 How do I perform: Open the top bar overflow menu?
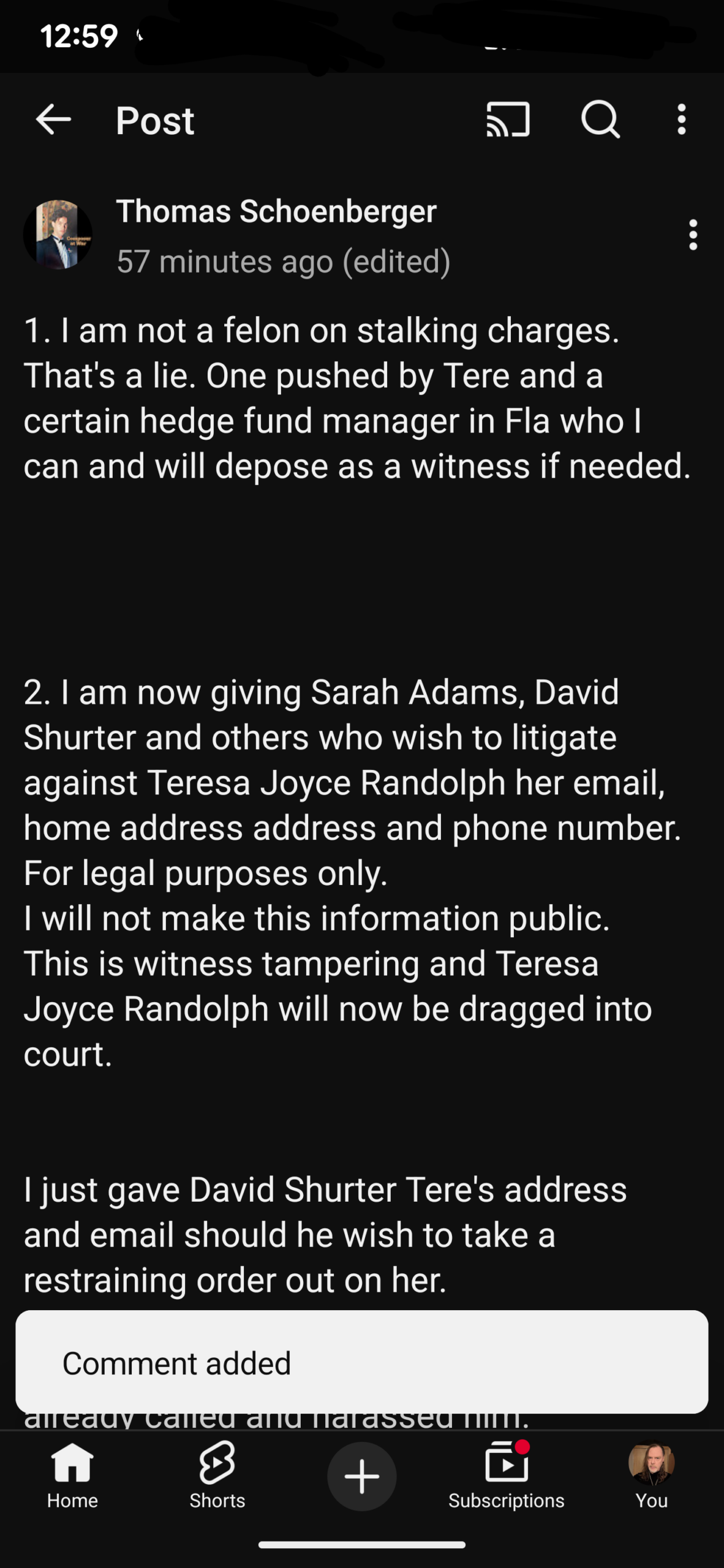point(681,119)
